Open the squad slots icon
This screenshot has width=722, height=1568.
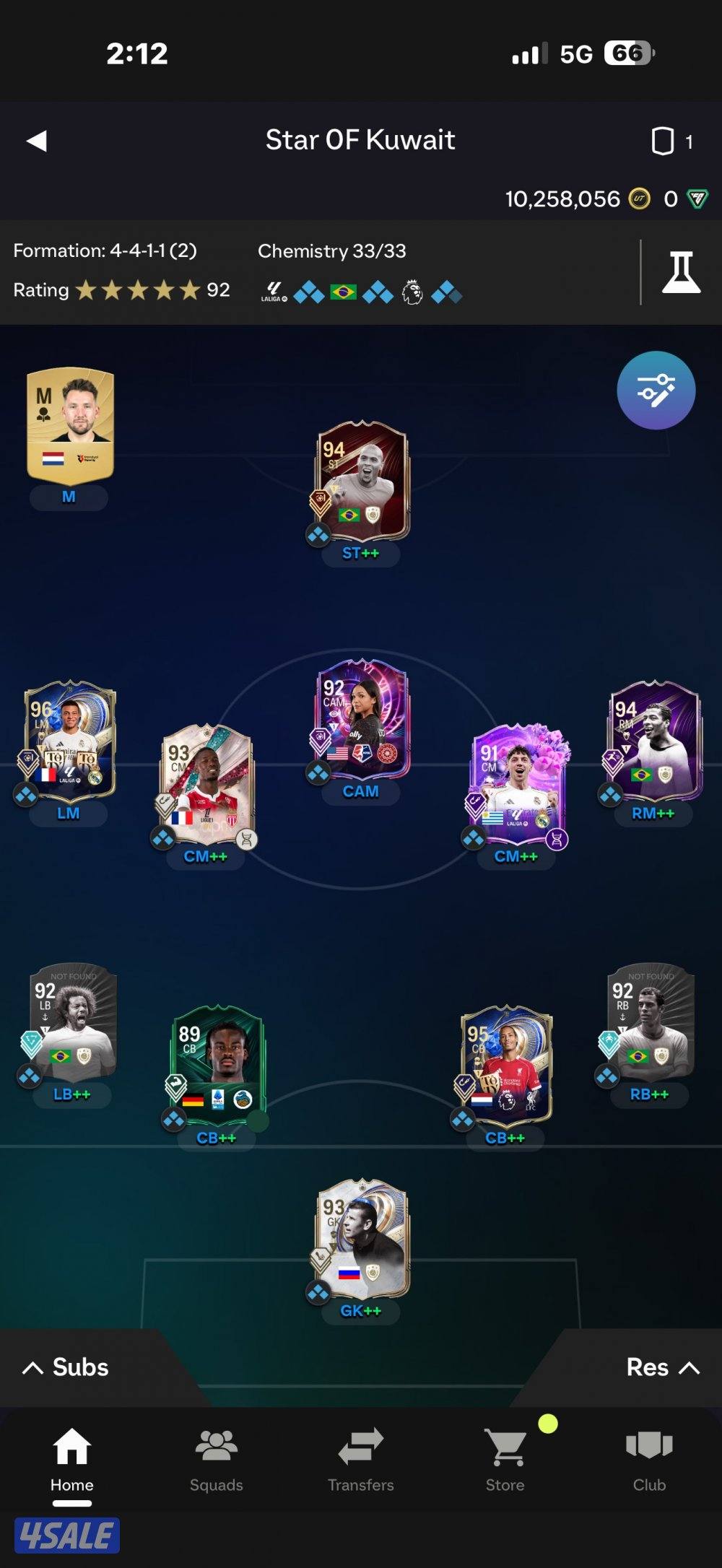coord(662,141)
